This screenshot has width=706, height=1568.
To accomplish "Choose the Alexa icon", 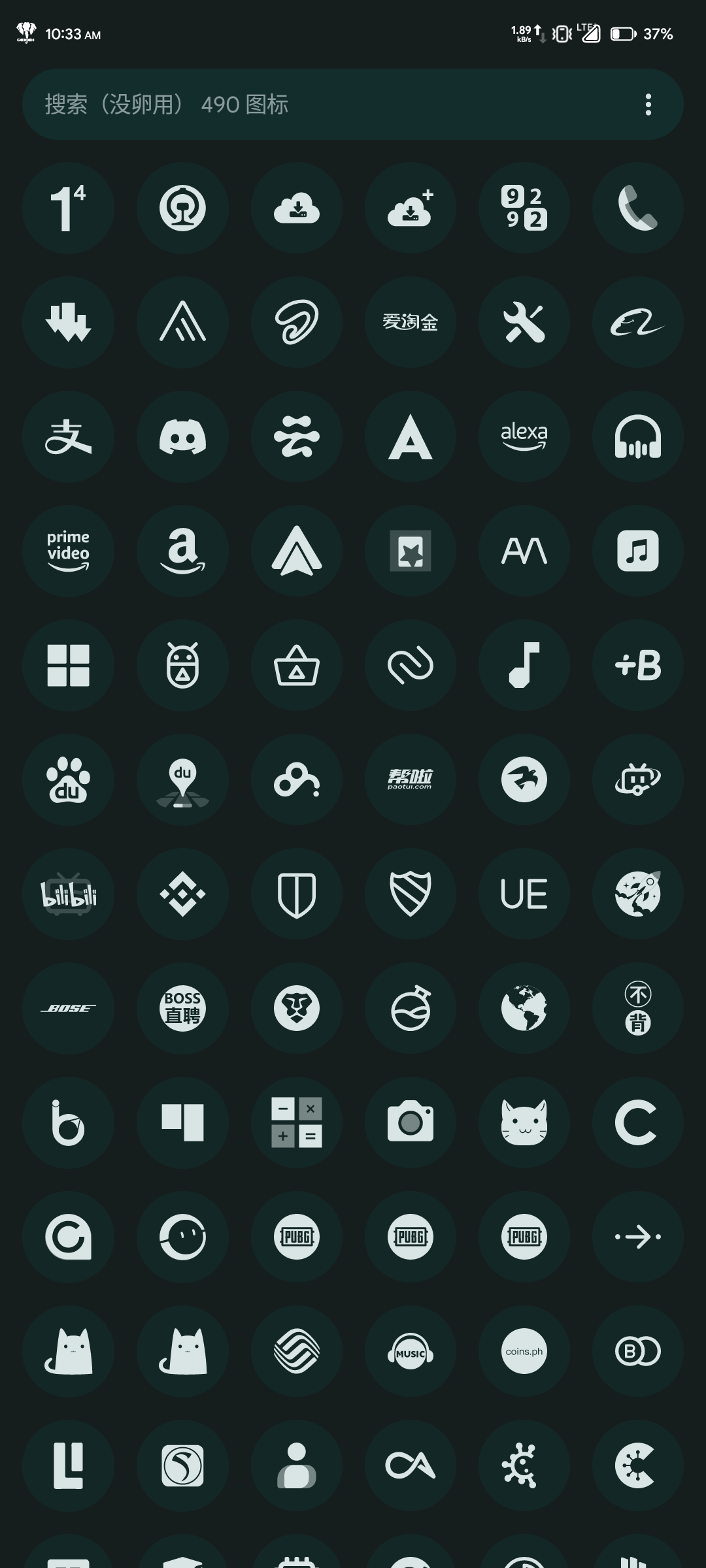I will (x=524, y=436).
